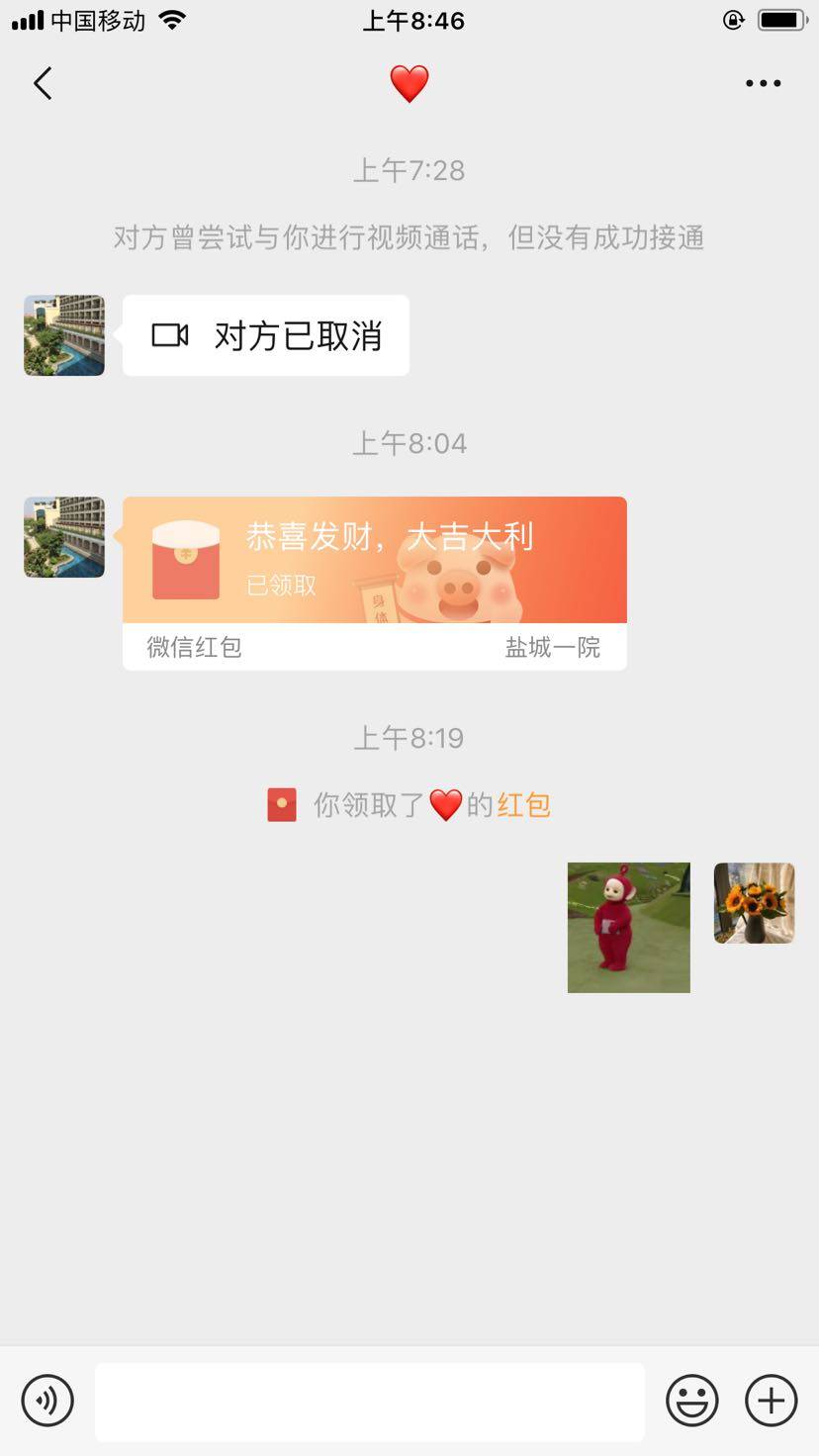This screenshot has height=1456, width=819.
Task: Focus the message text field
Action: click(x=369, y=1402)
